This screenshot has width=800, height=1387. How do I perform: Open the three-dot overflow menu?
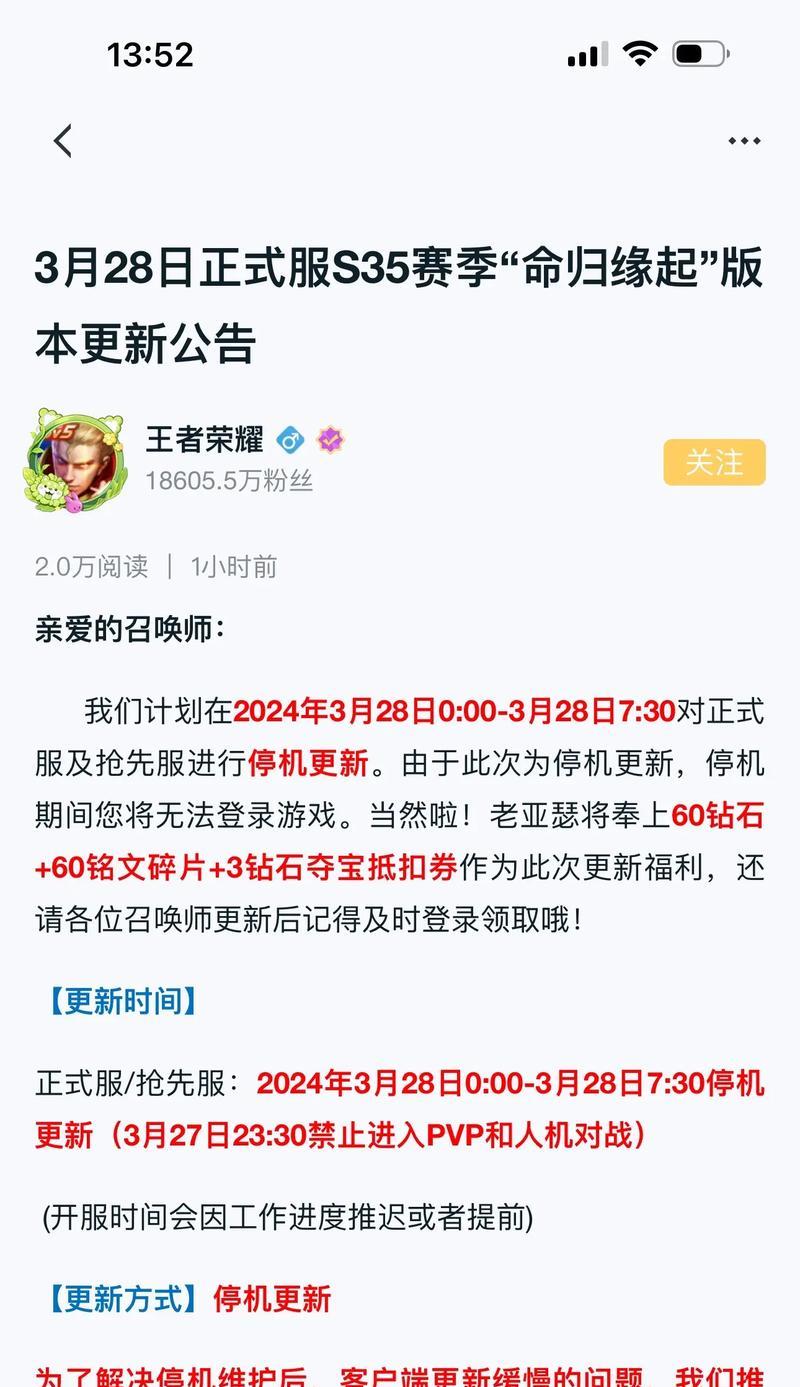[744, 141]
